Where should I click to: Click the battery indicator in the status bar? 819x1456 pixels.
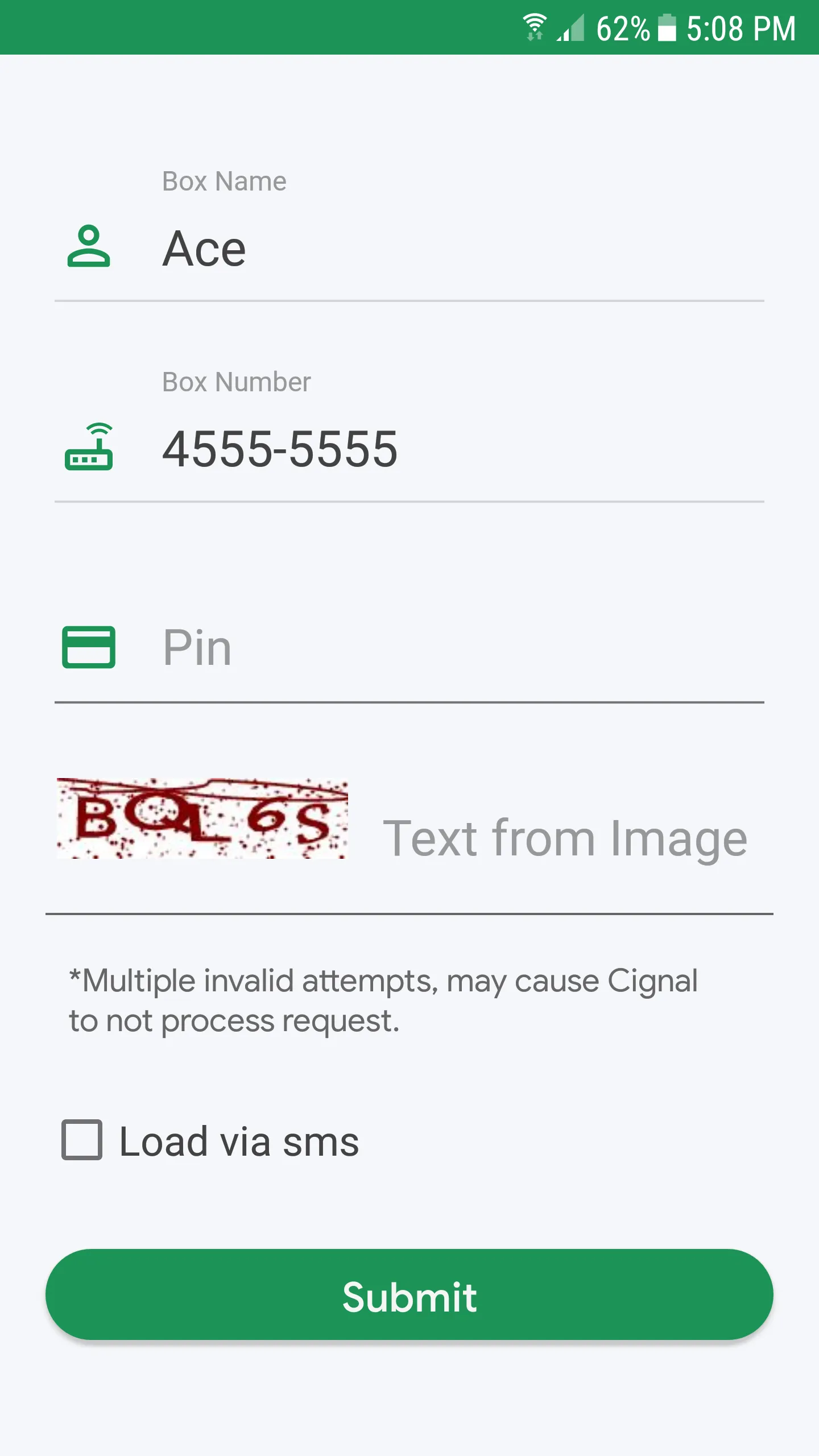pyautogui.click(x=666, y=28)
